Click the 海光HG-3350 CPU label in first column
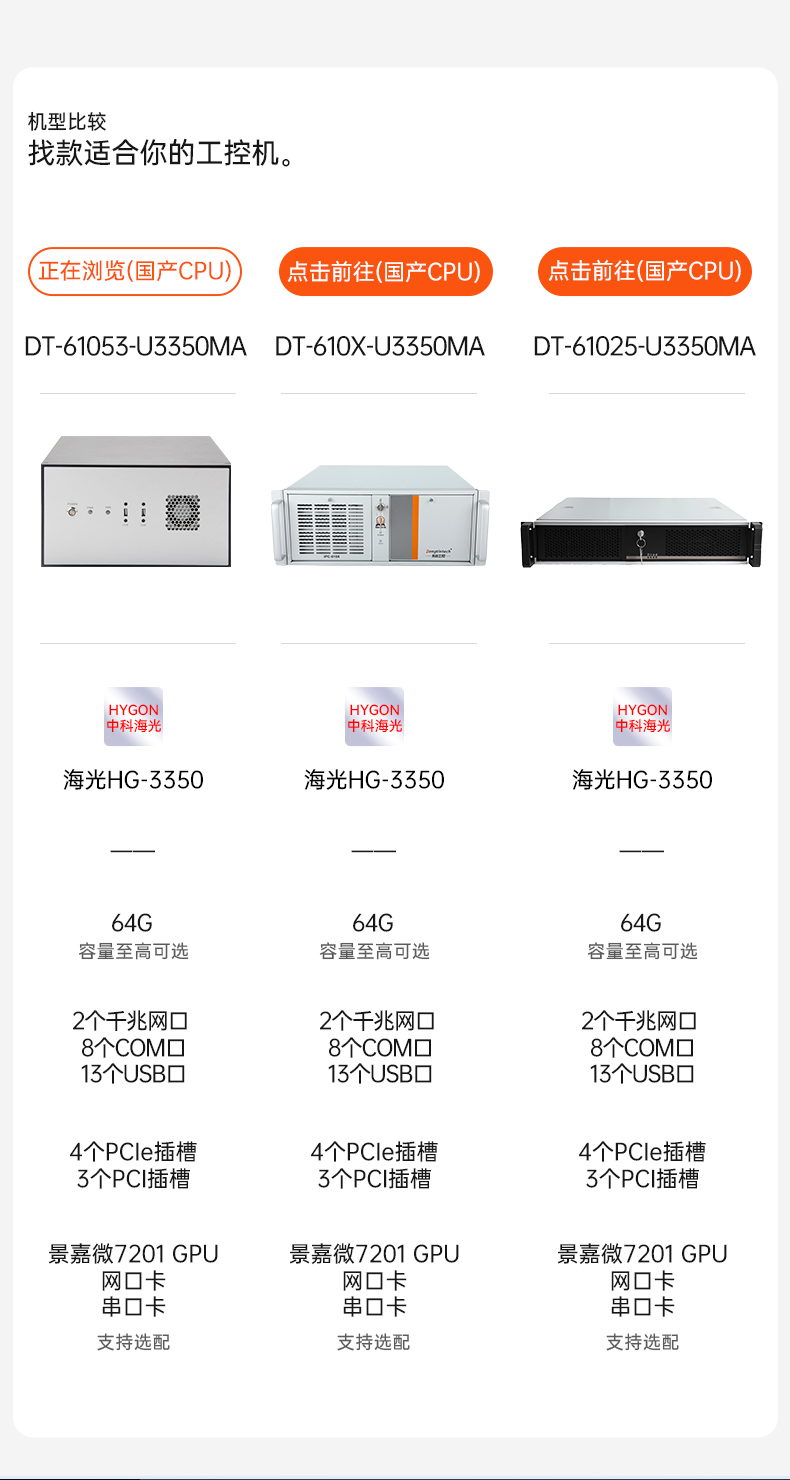The height and width of the screenshot is (1480, 790). [x=135, y=779]
